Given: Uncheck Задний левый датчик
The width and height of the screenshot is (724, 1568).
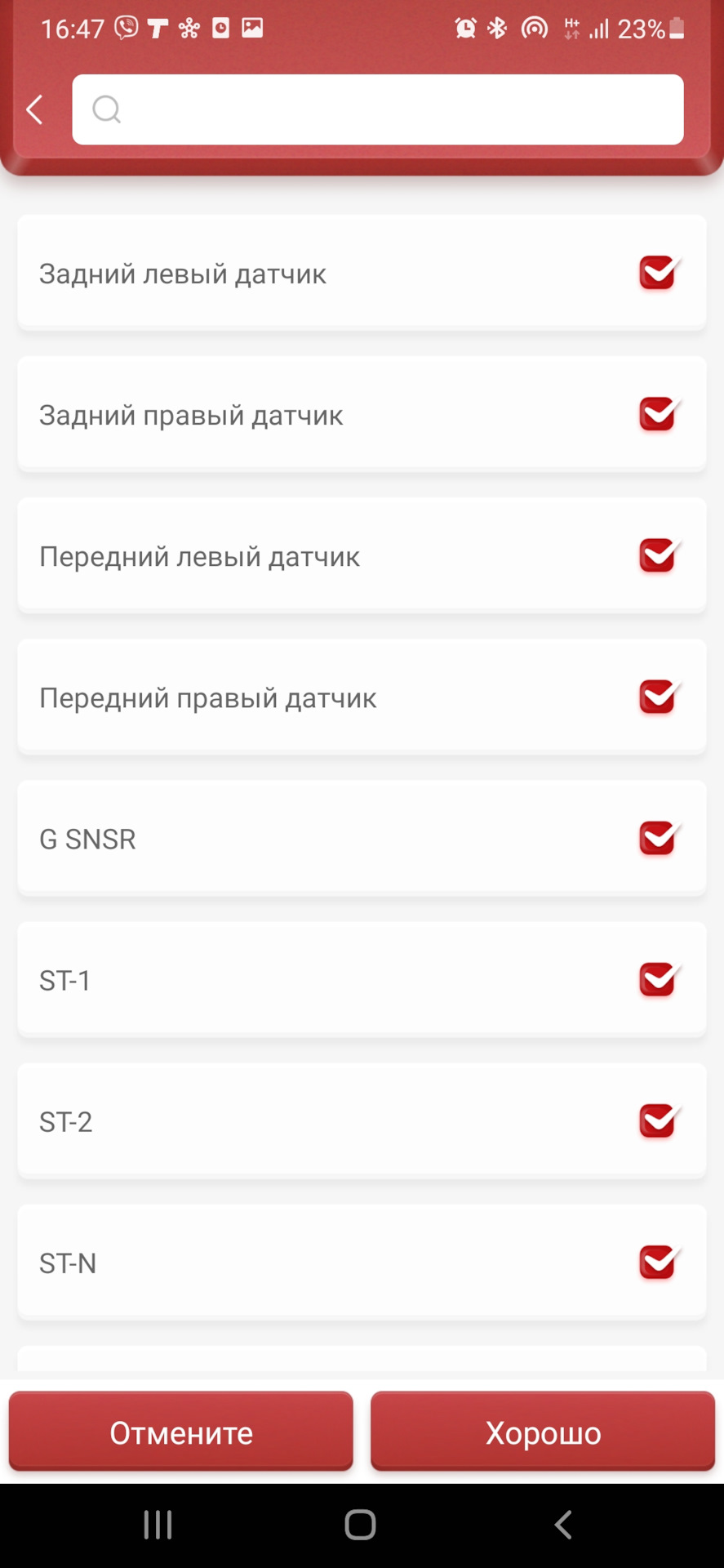Looking at the screenshot, I should [660, 273].
